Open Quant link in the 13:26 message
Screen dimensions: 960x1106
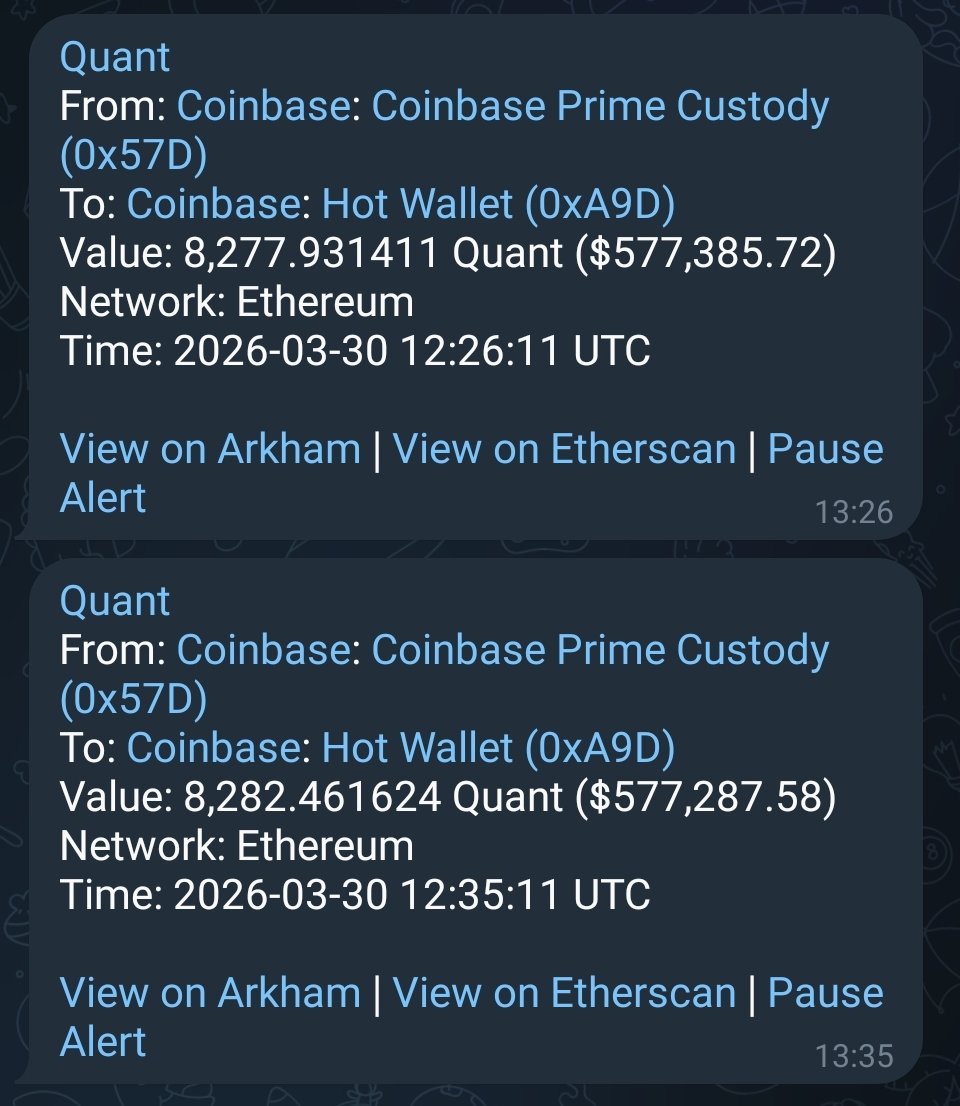point(115,57)
